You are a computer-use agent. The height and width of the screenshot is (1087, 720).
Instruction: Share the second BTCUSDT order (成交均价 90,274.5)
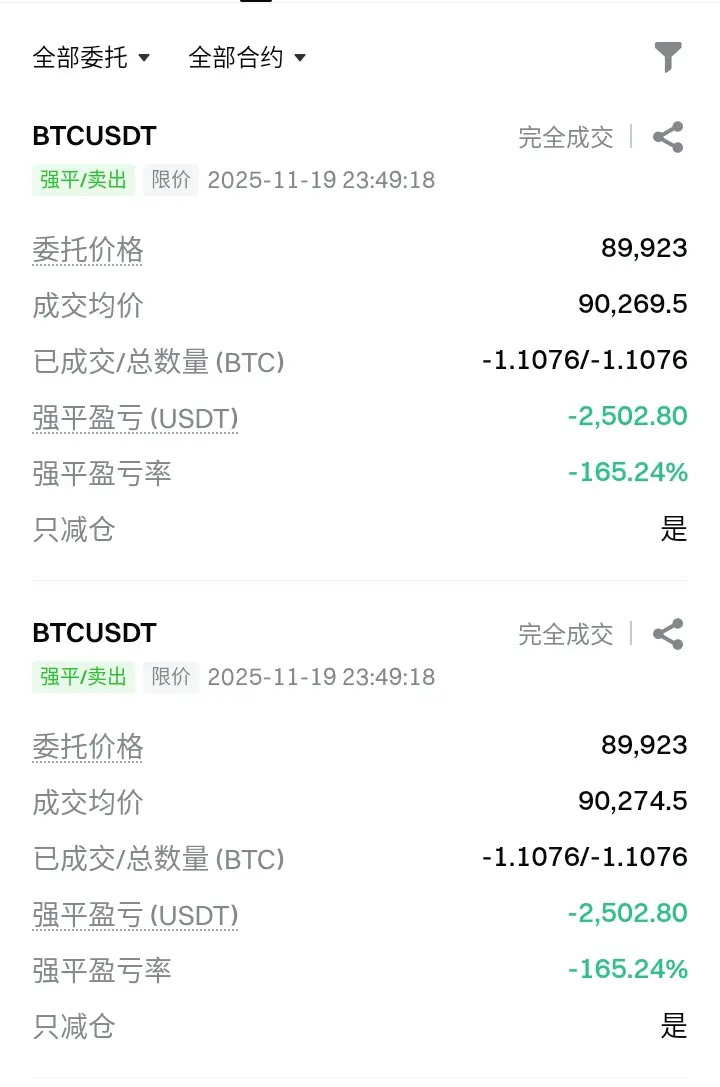(668, 634)
